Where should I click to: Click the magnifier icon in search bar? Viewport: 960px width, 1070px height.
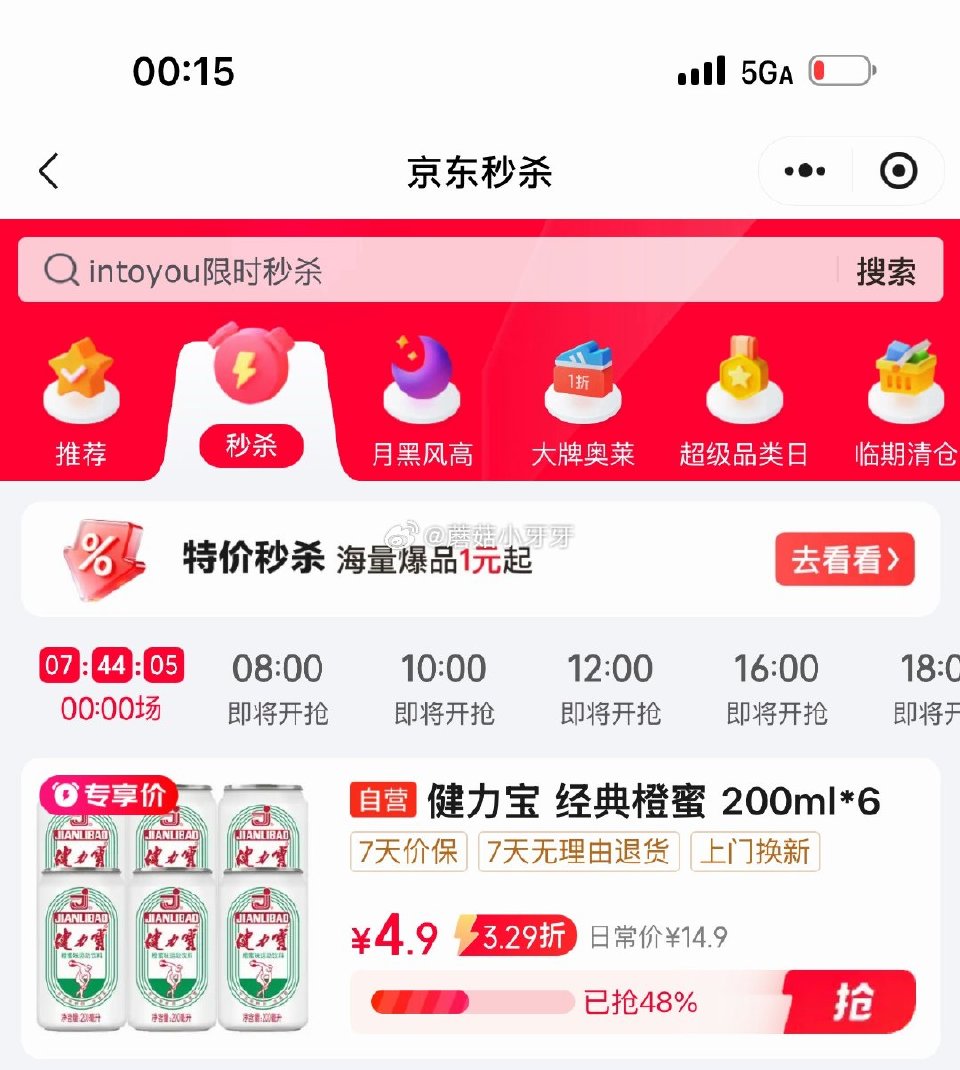61,268
